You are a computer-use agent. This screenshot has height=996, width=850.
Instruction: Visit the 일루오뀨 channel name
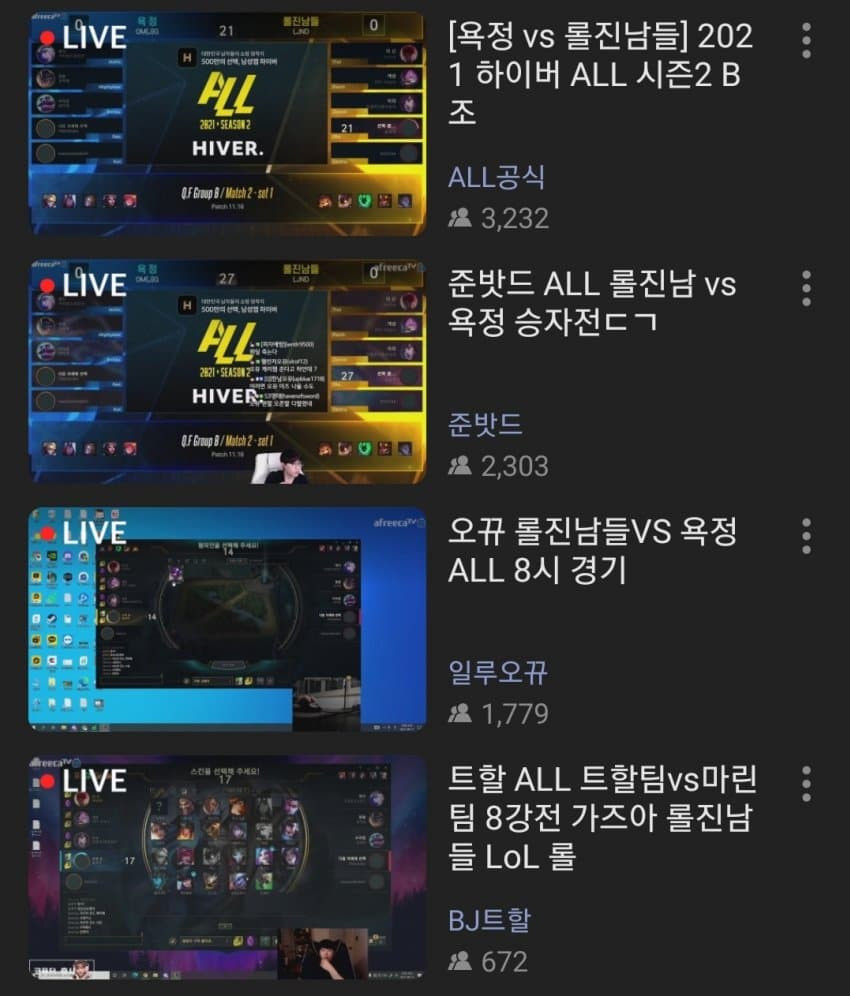click(x=498, y=672)
